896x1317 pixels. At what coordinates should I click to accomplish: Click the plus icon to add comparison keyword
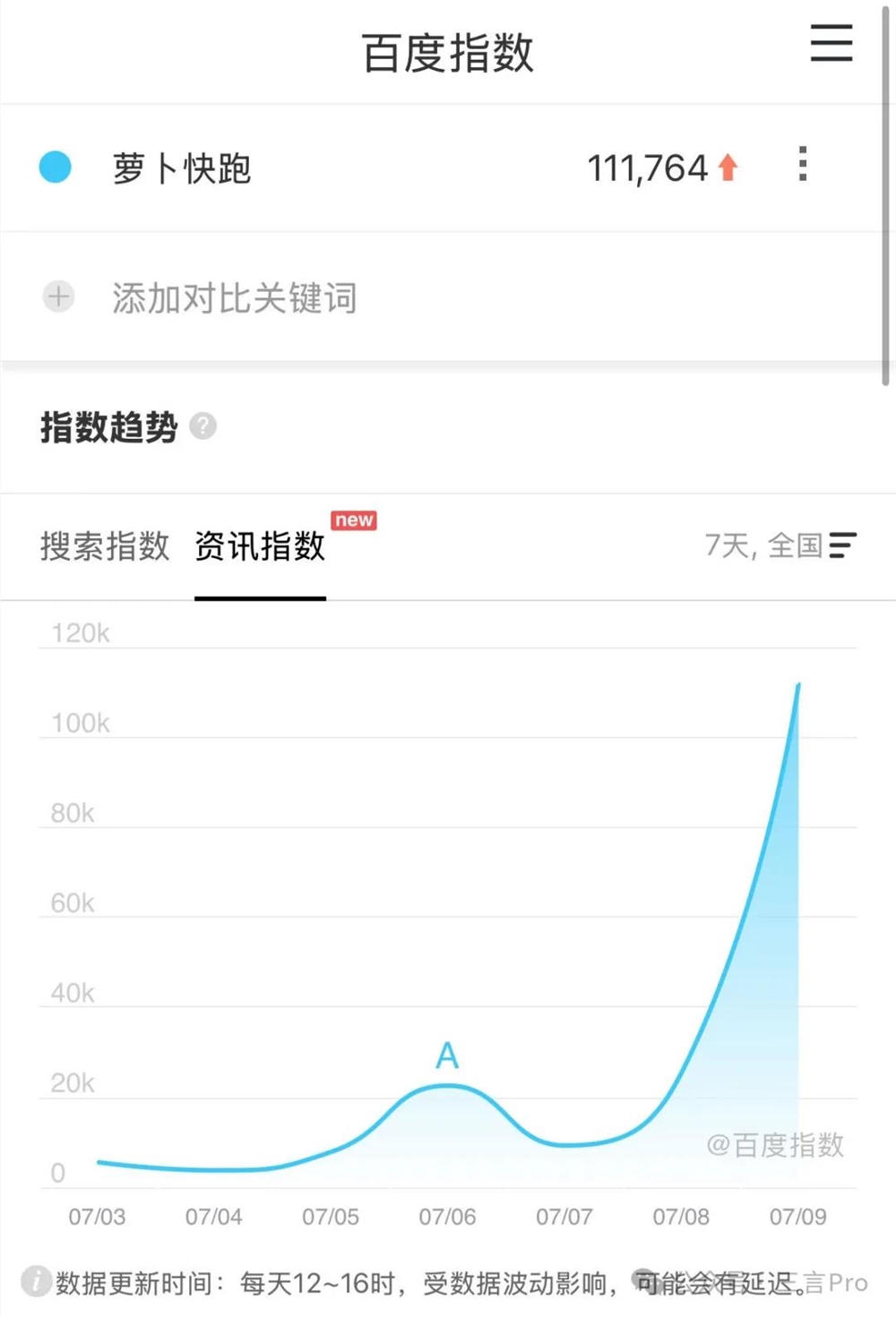[57, 297]
